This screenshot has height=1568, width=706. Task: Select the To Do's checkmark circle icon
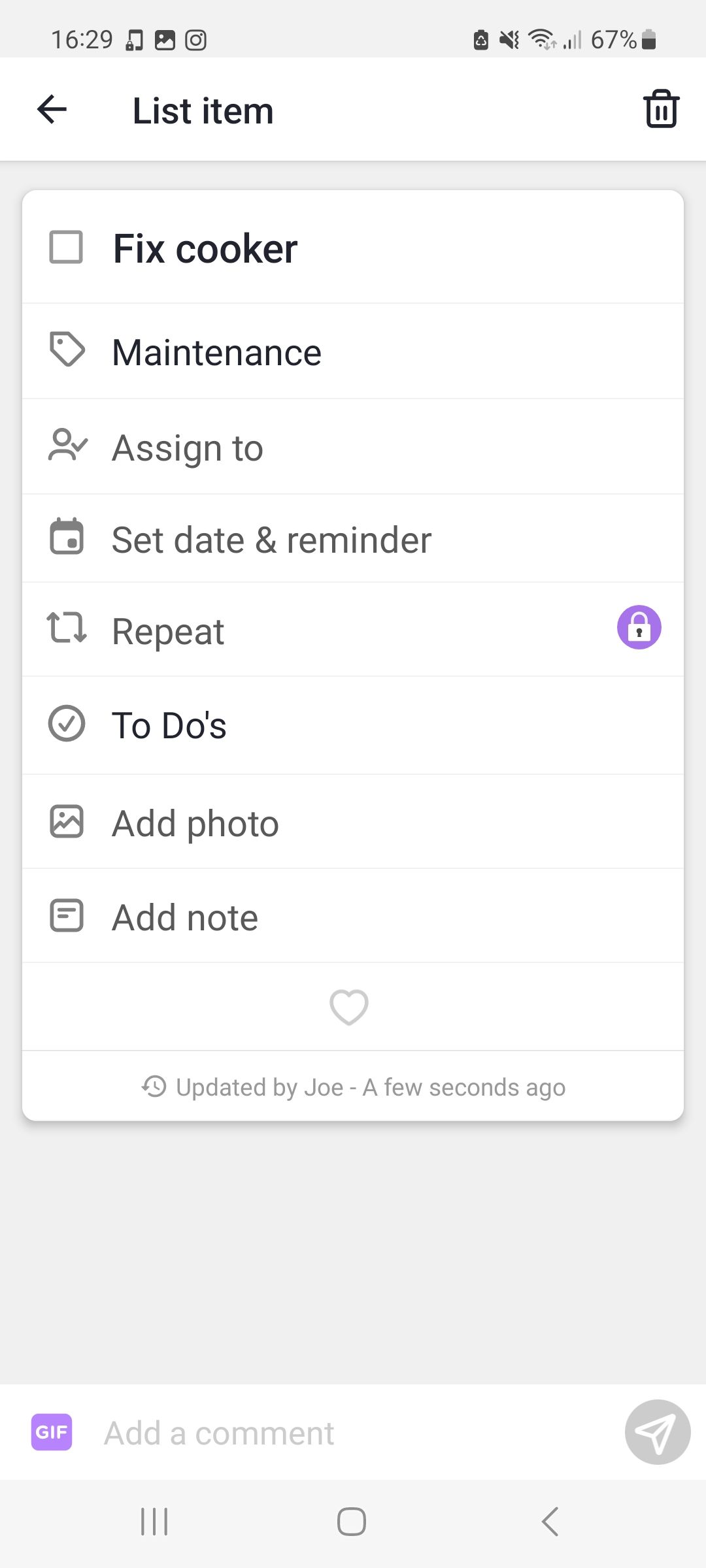[66, 723]
